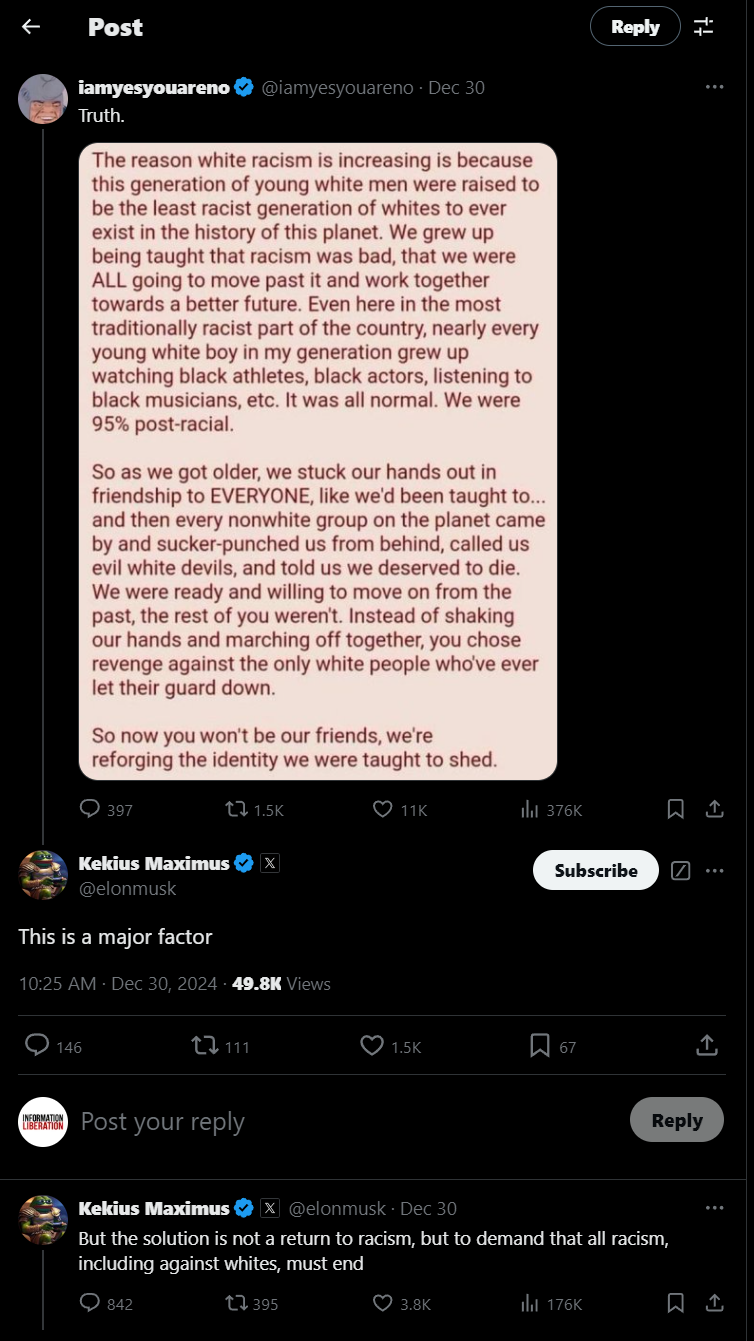Open Kekius Maximus's profile avatar on the main post
Viewport: 754px width, 1341px height.
click(x=43, y=875)
